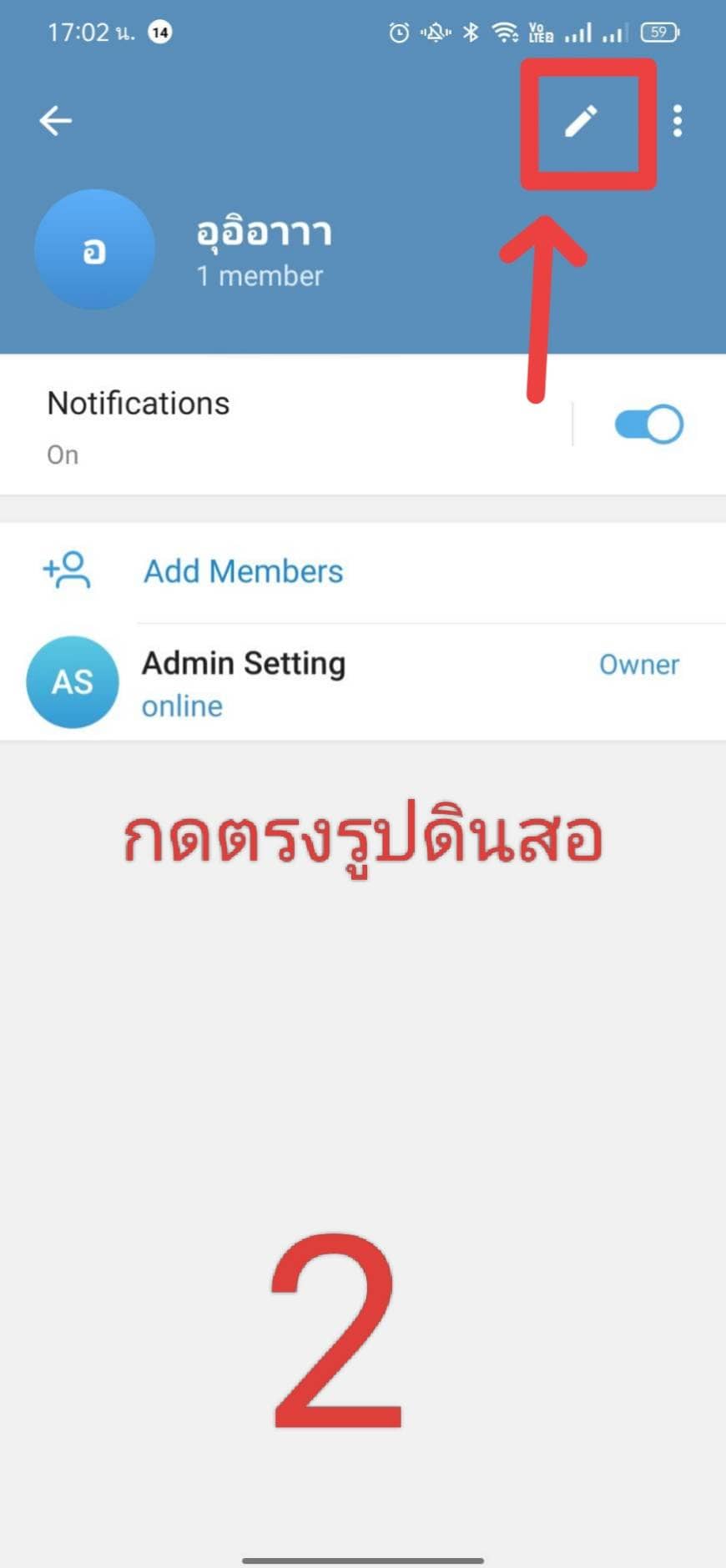
Task: Open the group profile photo avatar
Action: click(x=94, y=249)
